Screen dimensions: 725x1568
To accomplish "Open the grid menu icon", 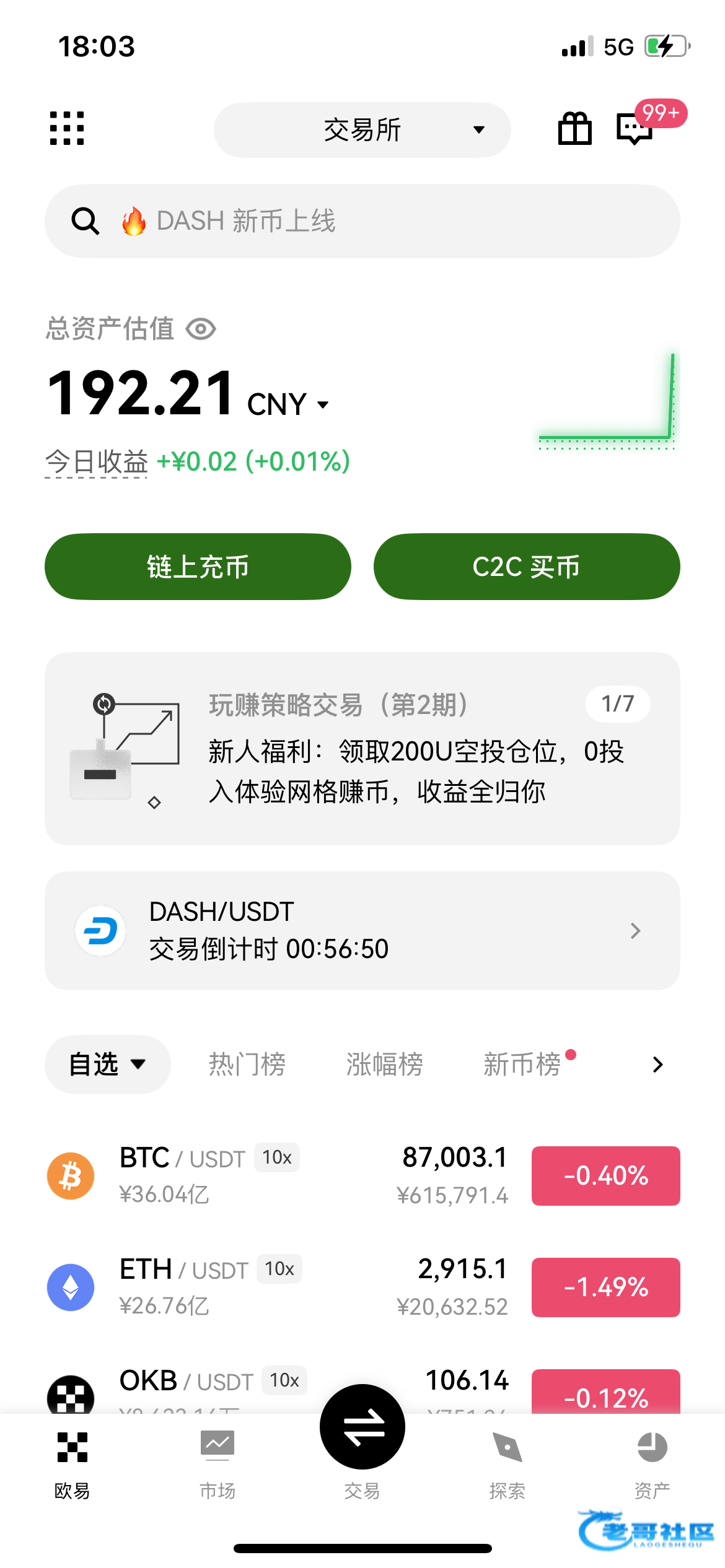I will pyautogui.click(x=67, y=129).
